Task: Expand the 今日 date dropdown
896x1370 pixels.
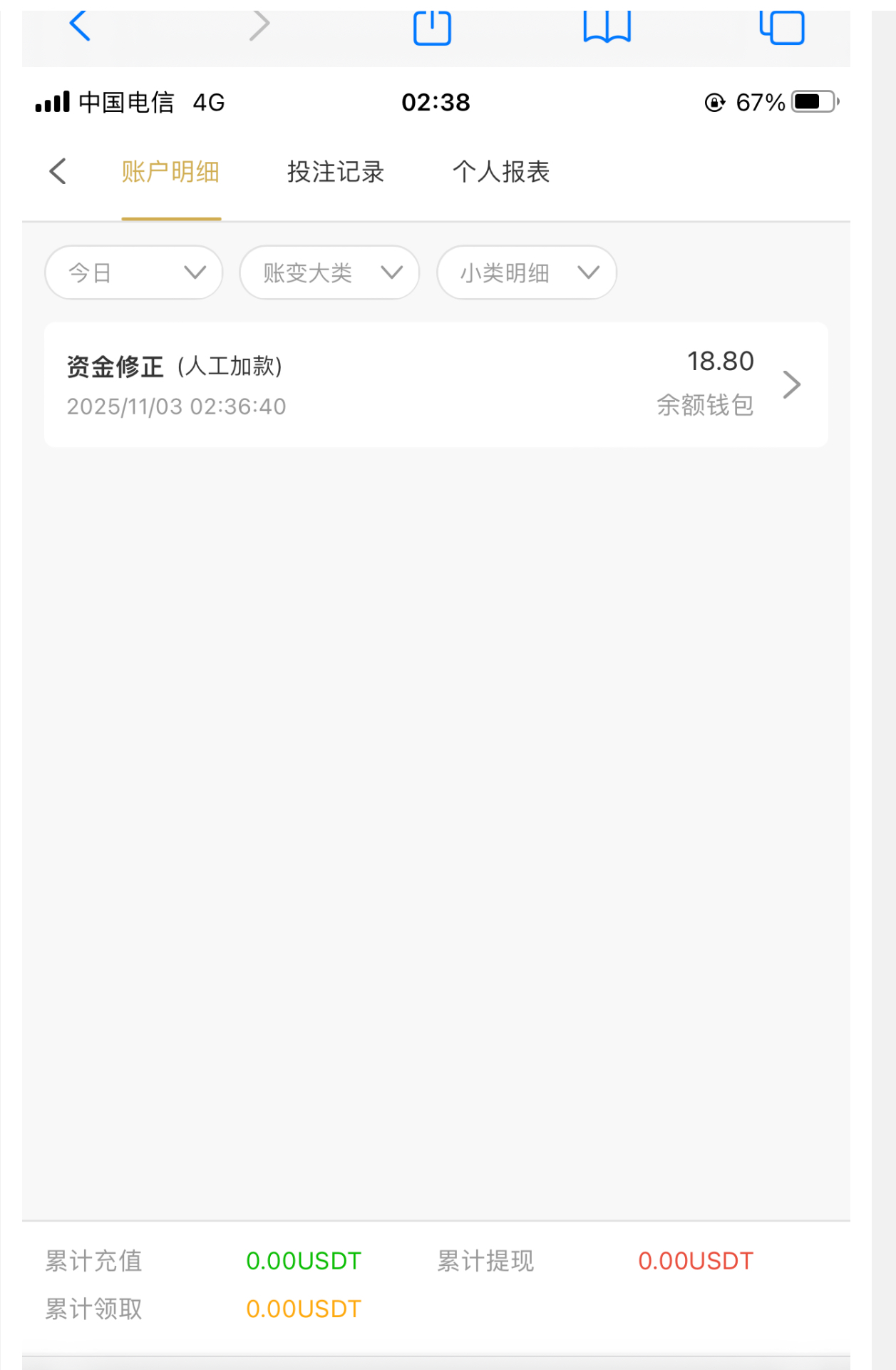Action: click(134, 272)
